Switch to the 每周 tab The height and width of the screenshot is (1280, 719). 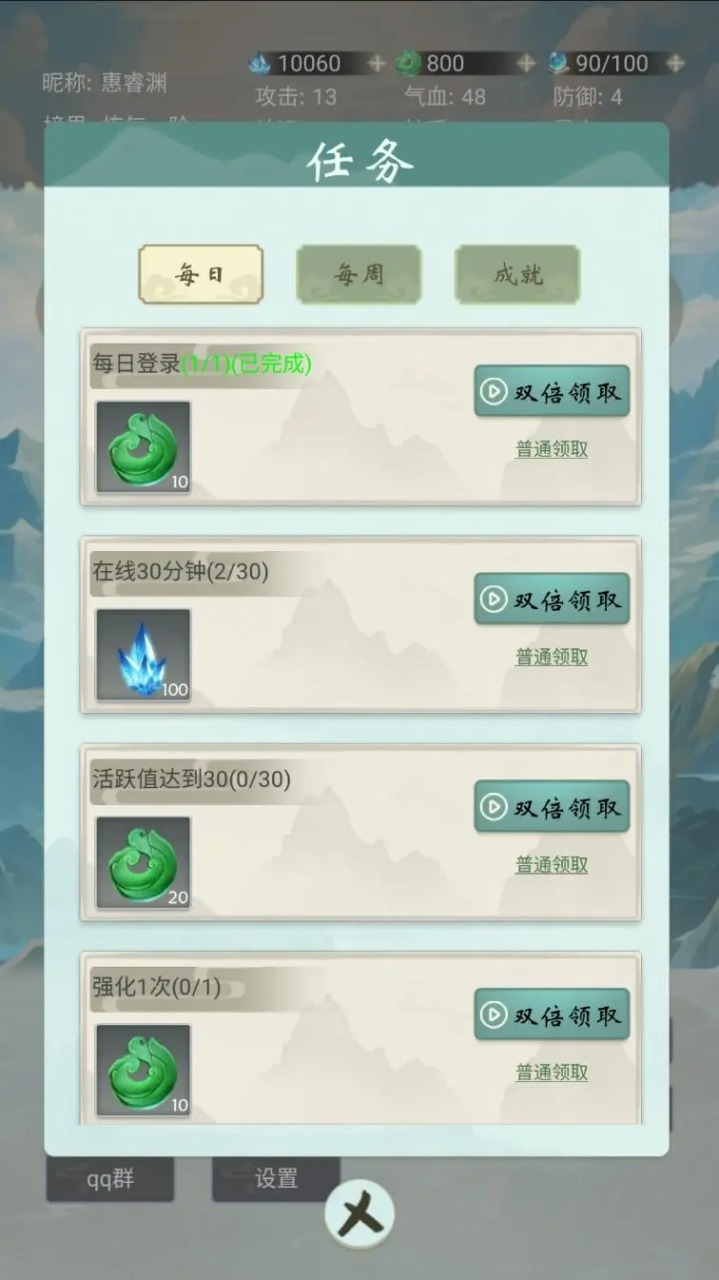click(x=358, y=274)
